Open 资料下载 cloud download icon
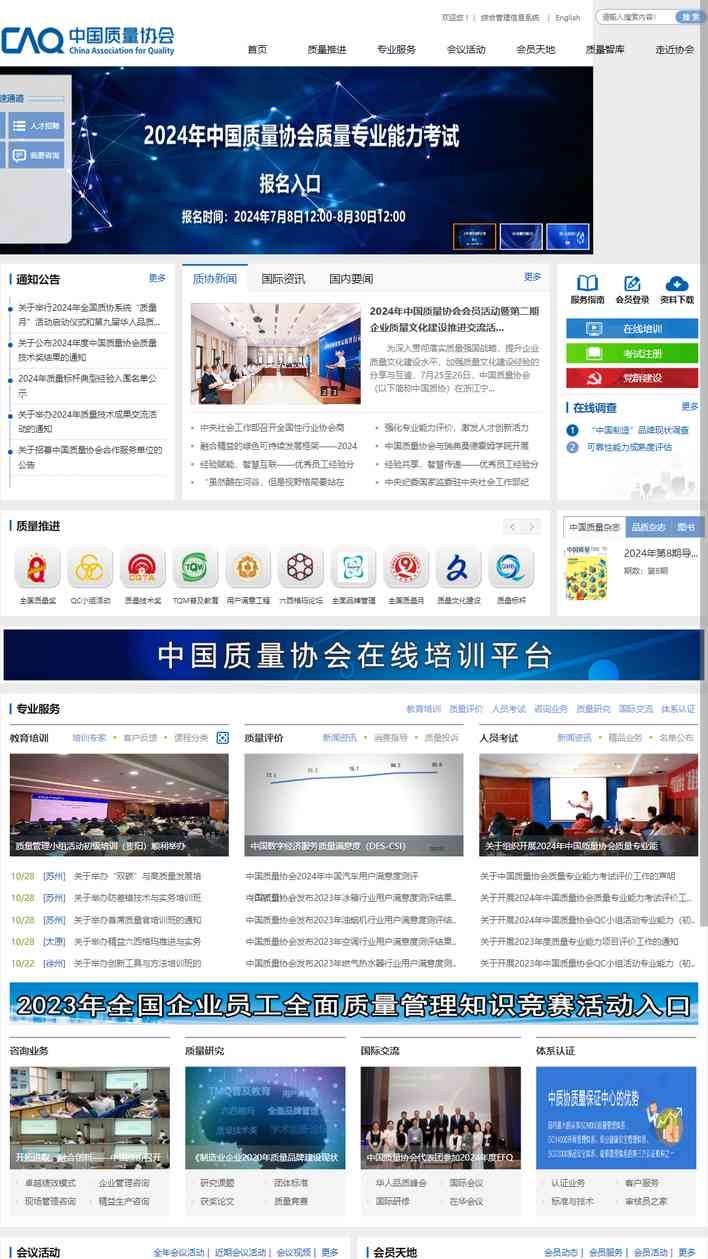 point(677,290)
